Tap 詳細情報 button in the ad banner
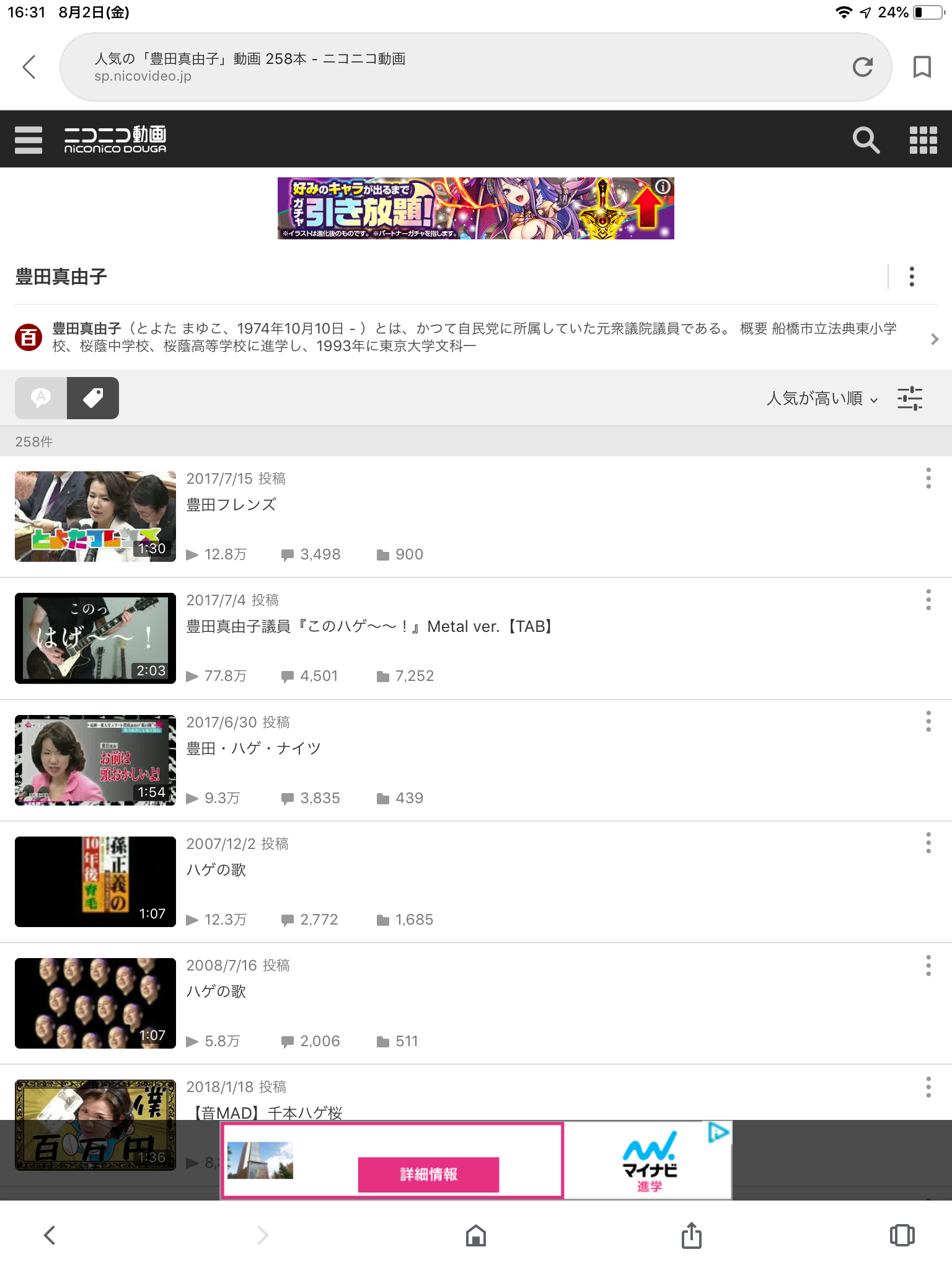Viewport: 952px width, 1270px height. (428, 1174)
